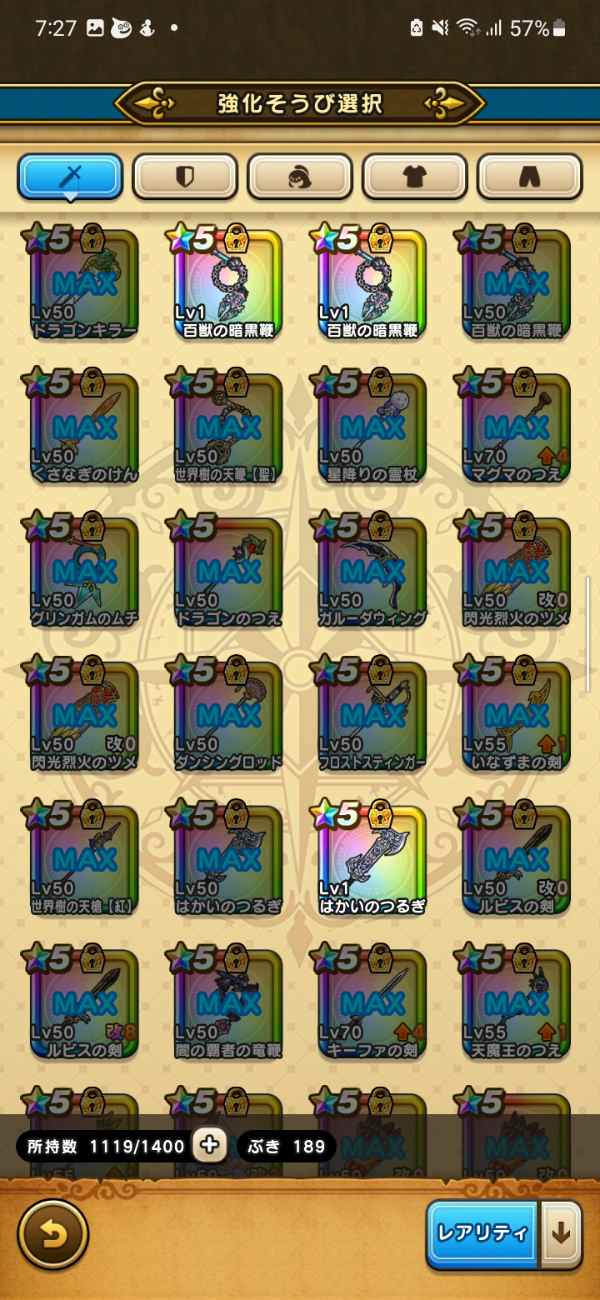Select マグマのつえ Lv70 weapon
Viewport: 600px width, 1300px height.
(516, 428)
